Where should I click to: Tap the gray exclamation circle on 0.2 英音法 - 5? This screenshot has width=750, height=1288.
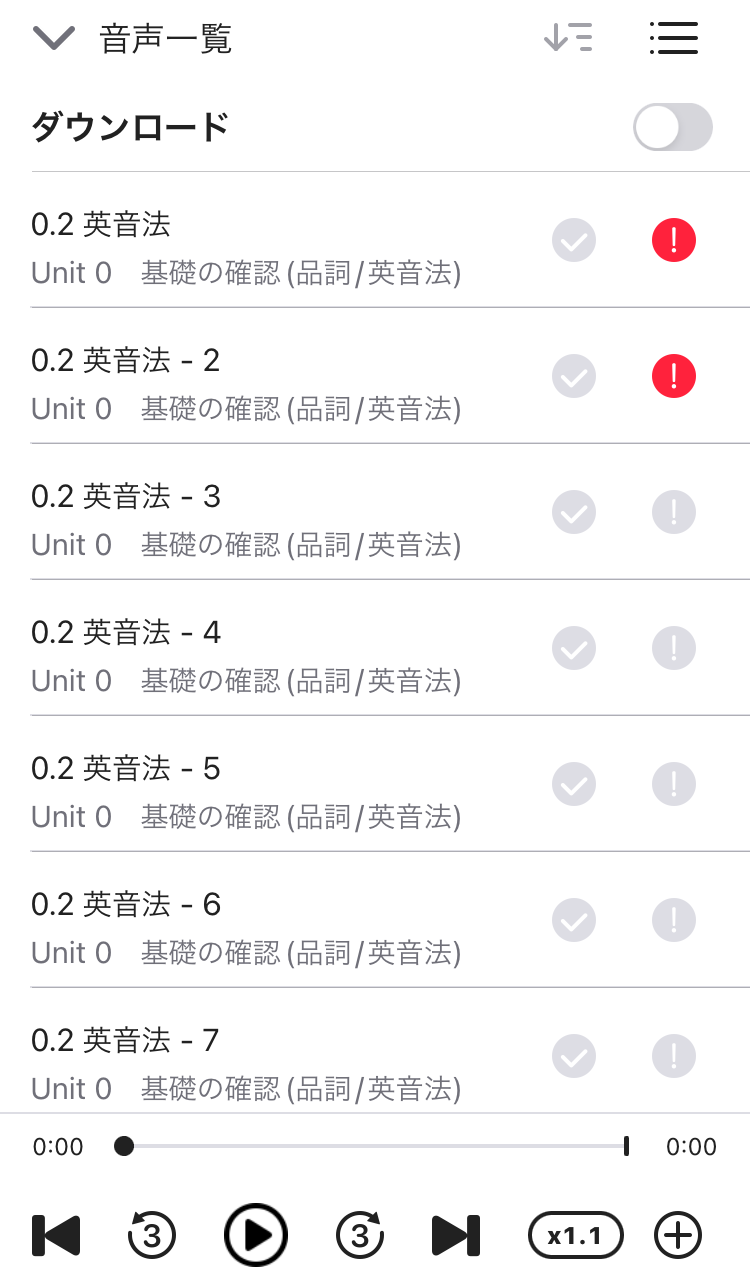click(673, 784)
